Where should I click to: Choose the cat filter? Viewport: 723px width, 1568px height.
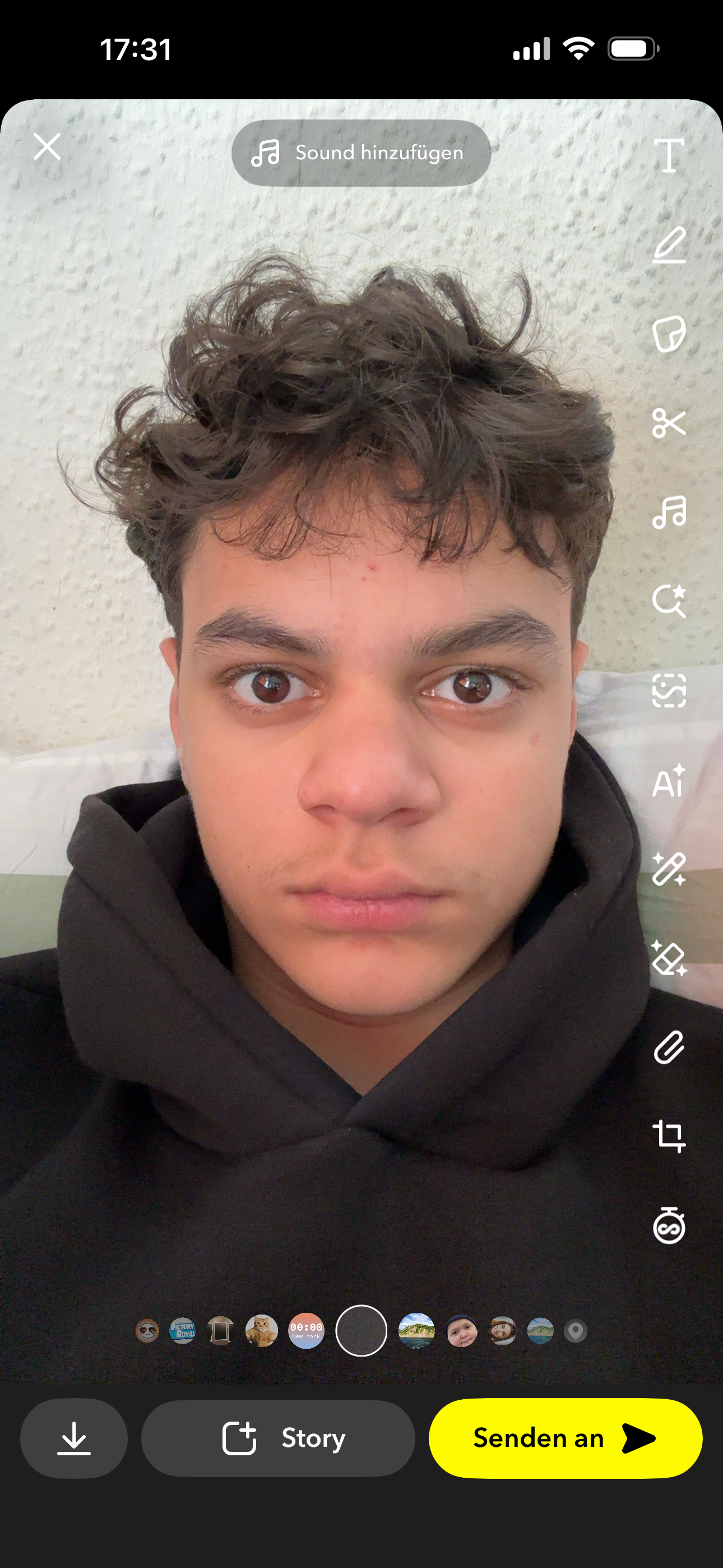click(262, 1331)
